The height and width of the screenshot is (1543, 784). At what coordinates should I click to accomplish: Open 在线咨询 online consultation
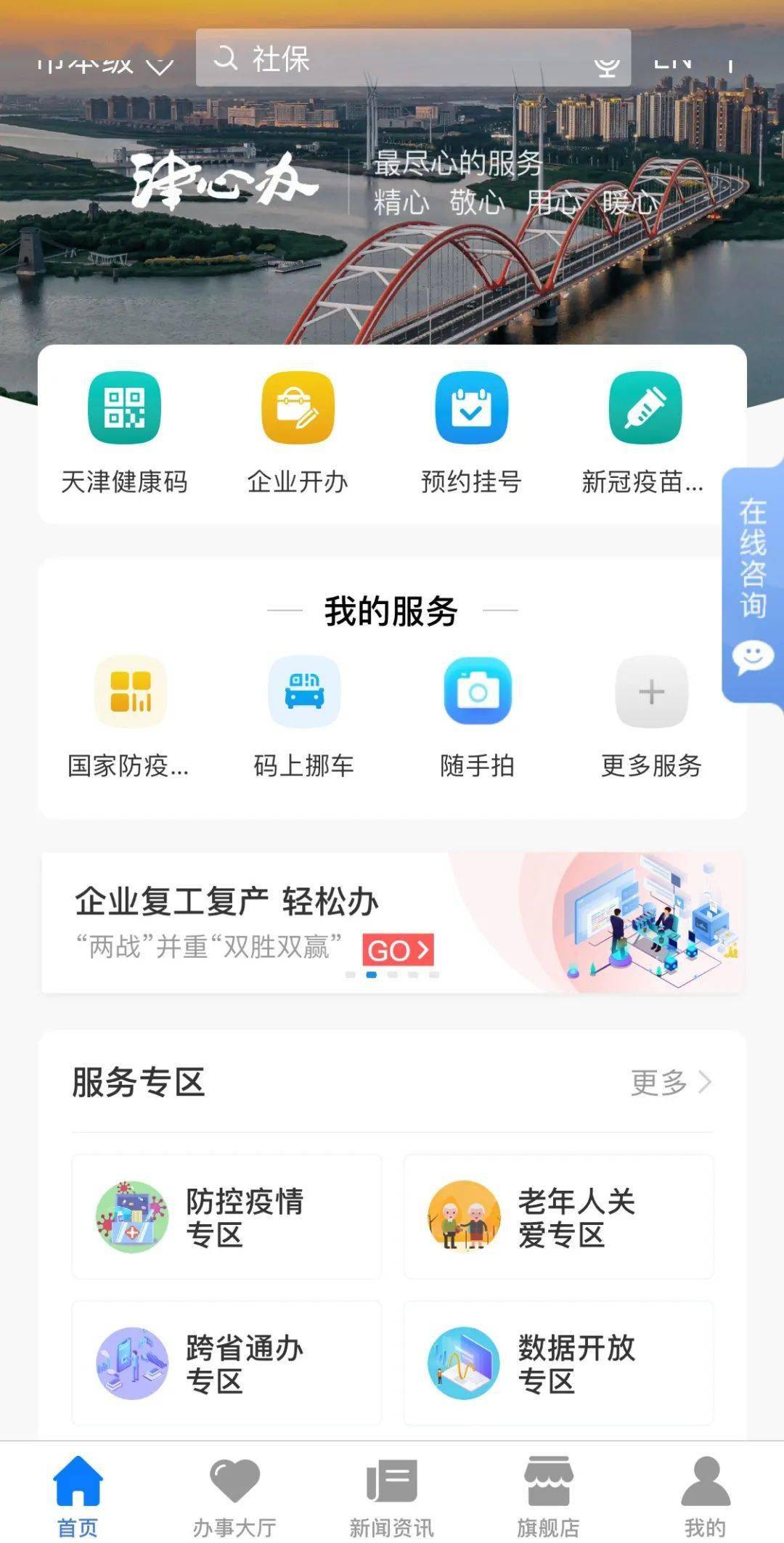(x=753, y=585)
